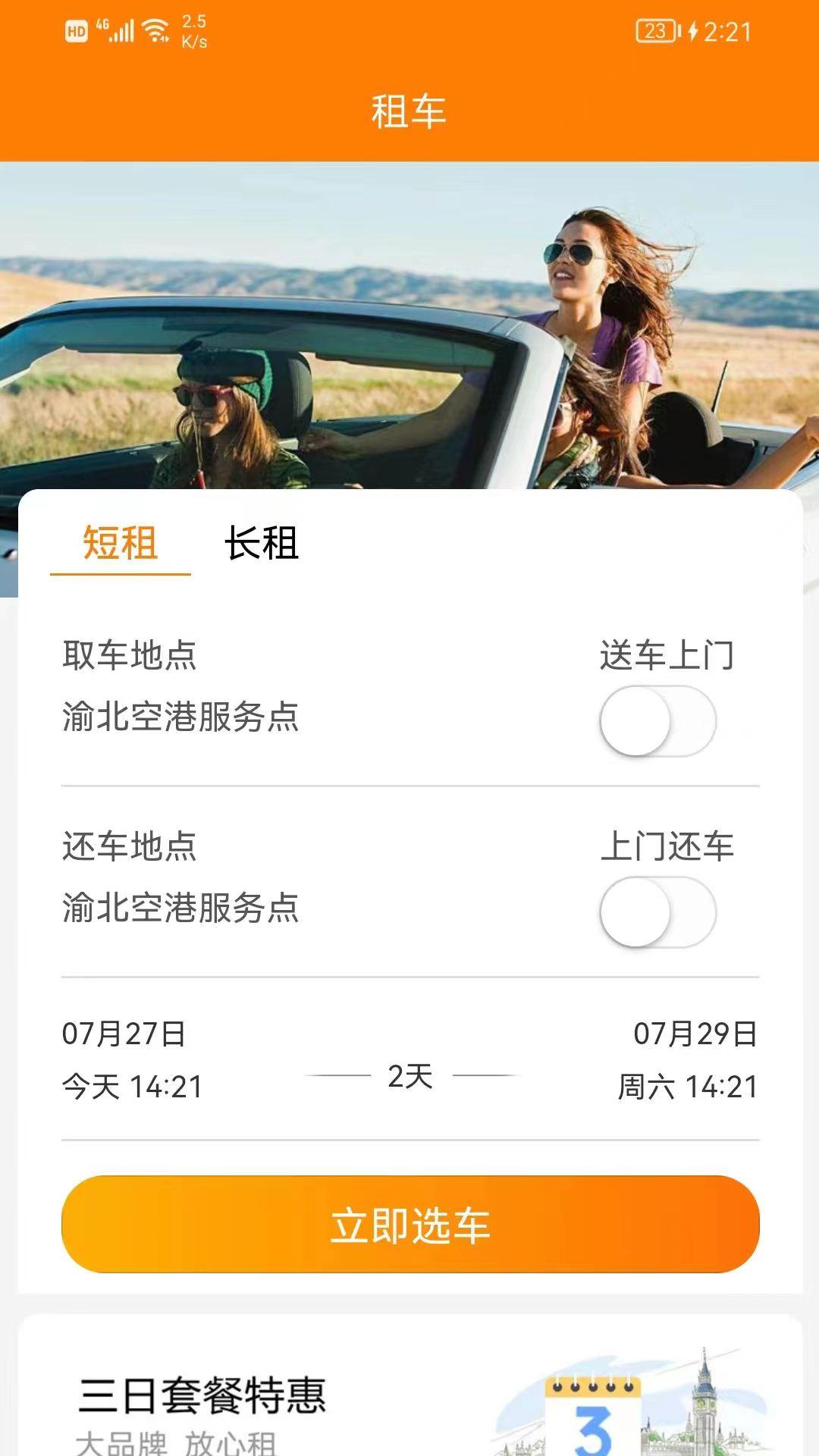Toggle door-to-door car delivery option
The image size is (819, 1456).
coord(660,722)
